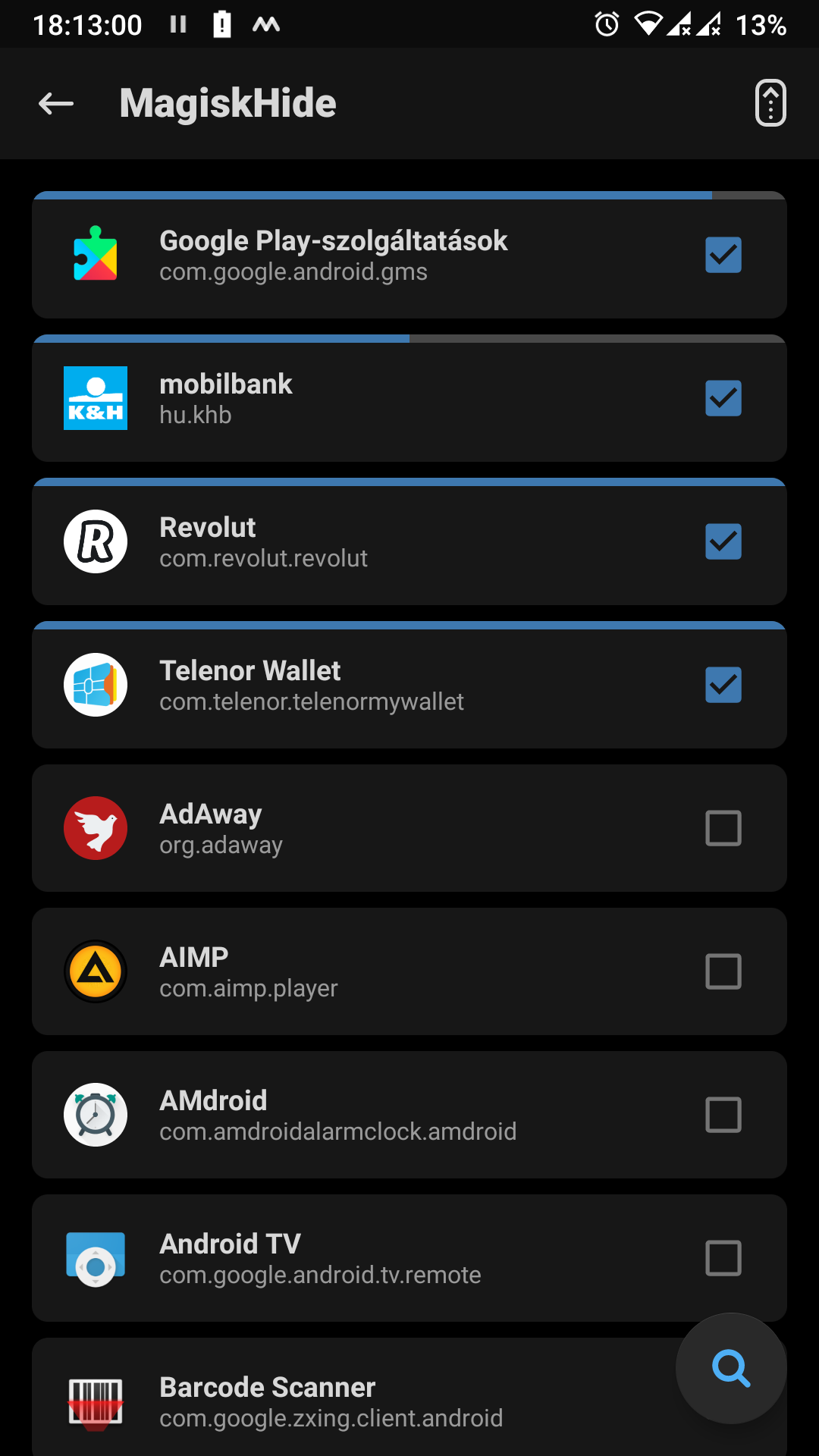Go back from MagiskHide

point(56,103)
